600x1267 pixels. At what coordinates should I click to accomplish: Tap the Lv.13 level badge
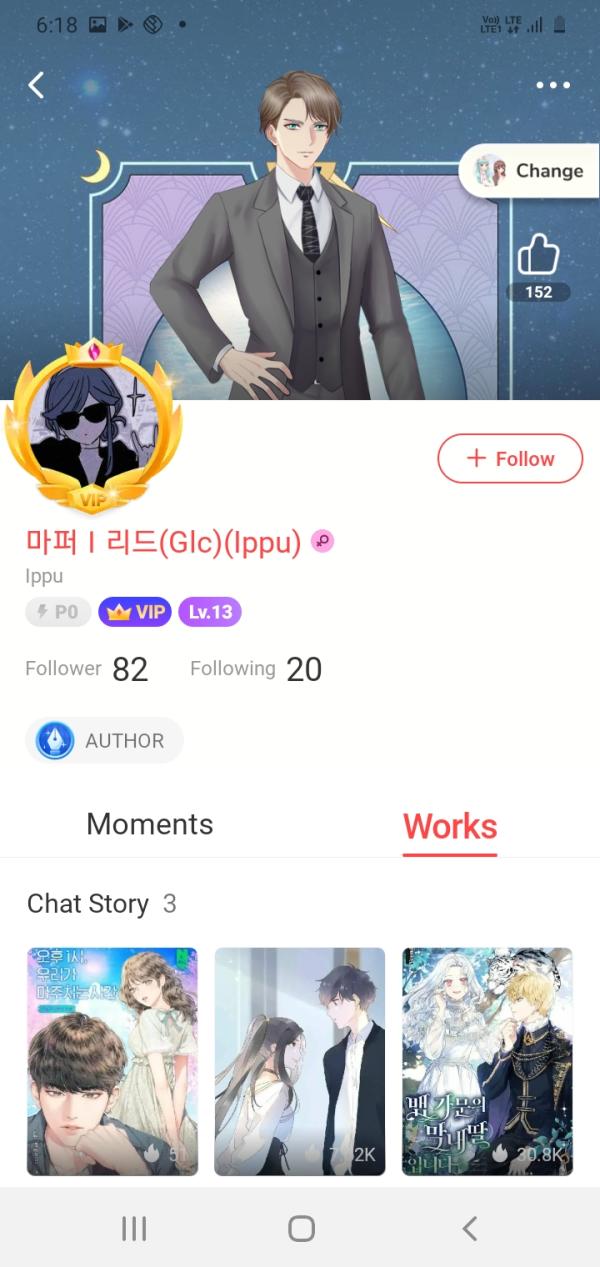pos(210,612)
